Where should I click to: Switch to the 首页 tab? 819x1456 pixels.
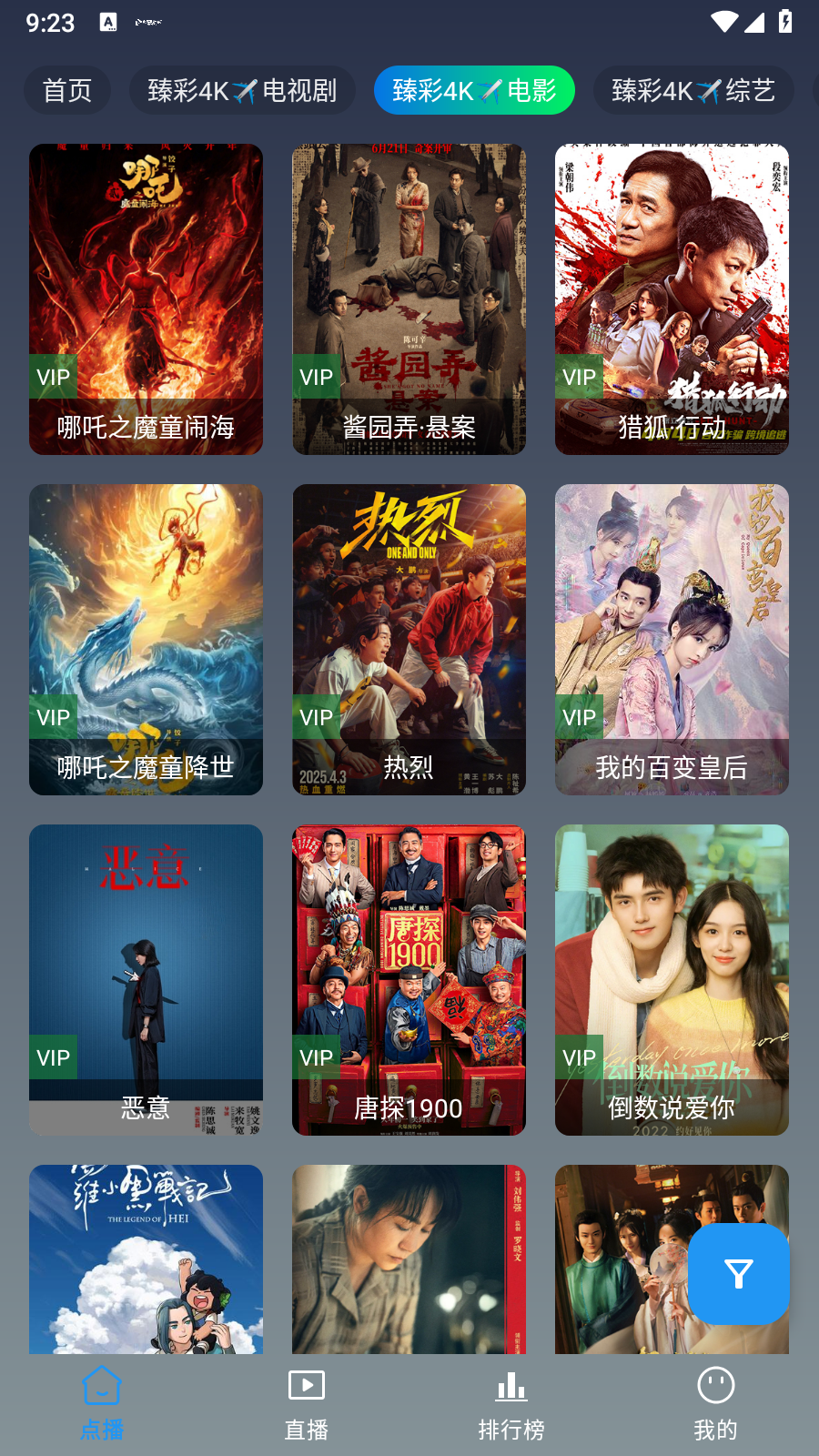(67, 90)
